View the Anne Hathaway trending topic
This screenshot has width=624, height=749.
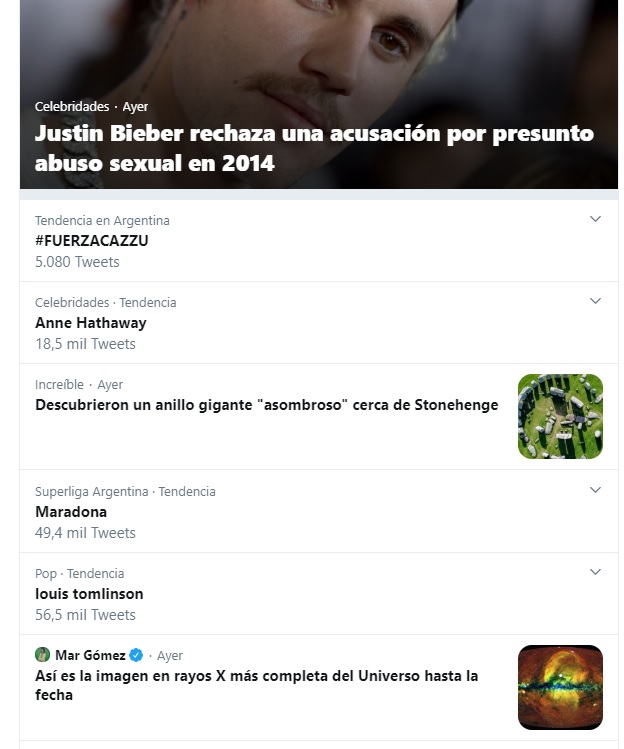click(91, 323)
